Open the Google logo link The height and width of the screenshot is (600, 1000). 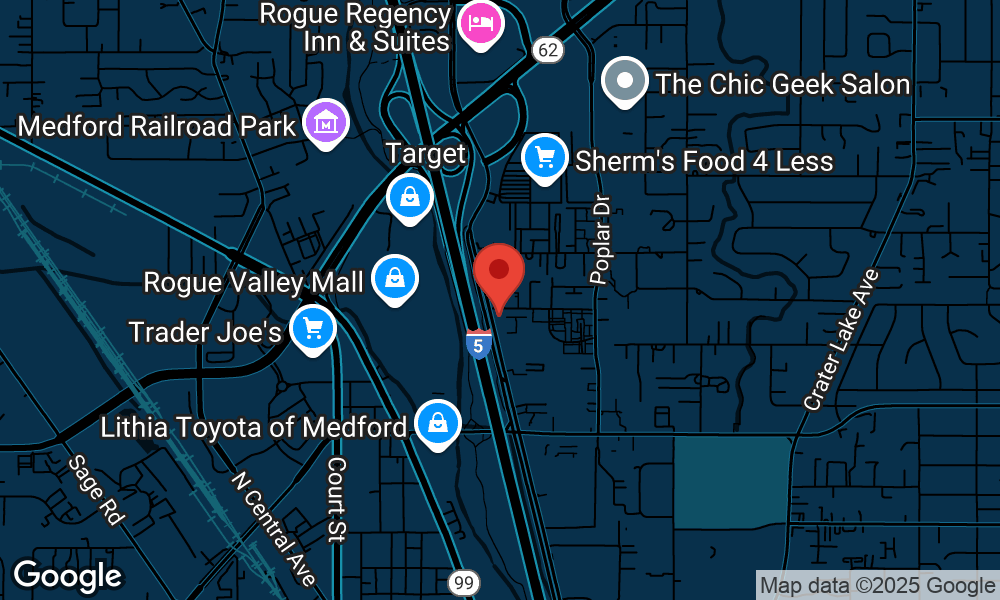click(67, 576)
